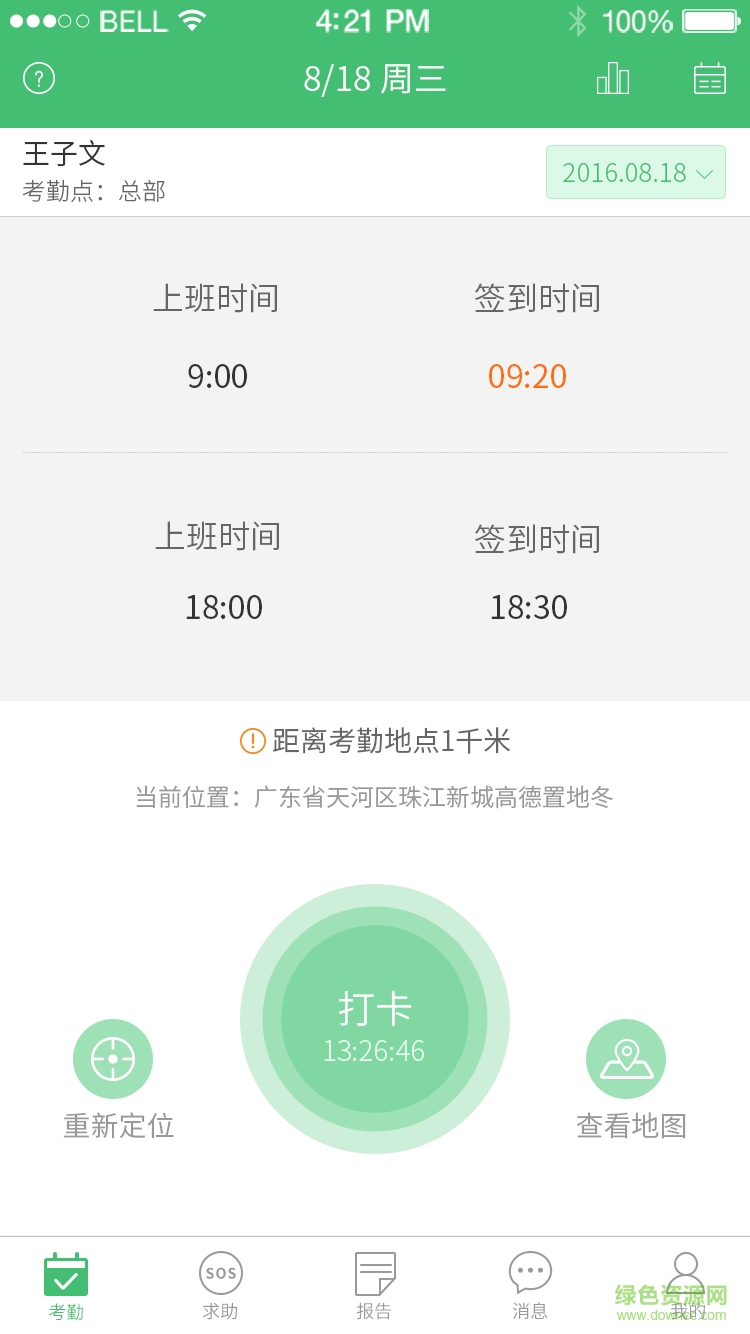Open the calendar icon in header
The width and height of the screenshot is (750, 1334).
(x=709, y=78)
